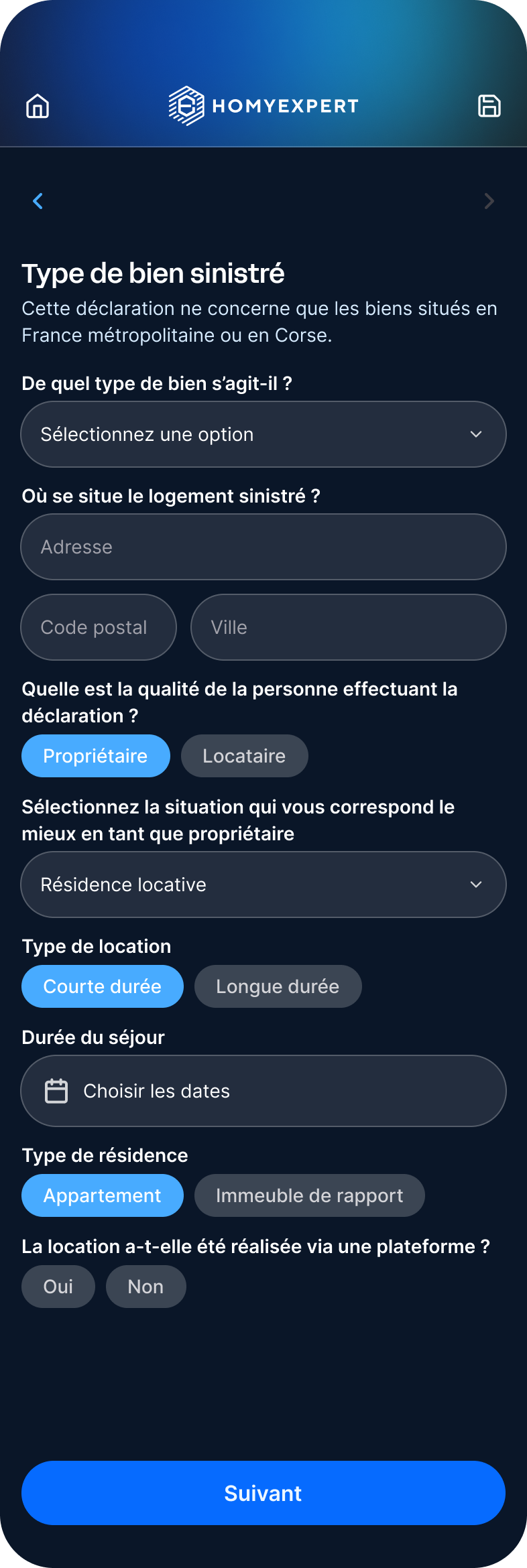The width and height of the screenshot is (527, 1568).
Task: Expand the property type dropdown
Action: (x=263, y=434)
